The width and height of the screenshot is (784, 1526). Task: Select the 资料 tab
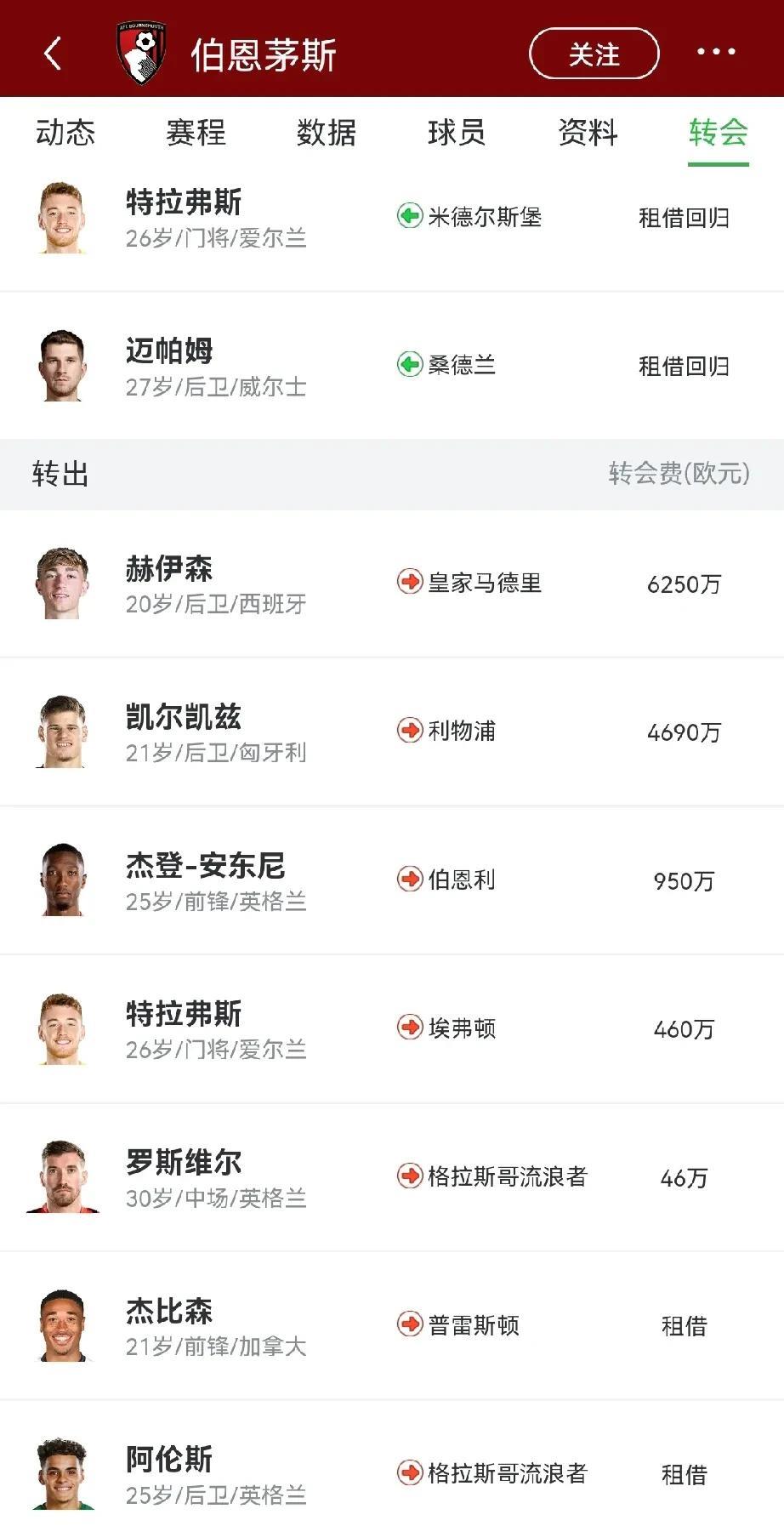click(588, 133)
